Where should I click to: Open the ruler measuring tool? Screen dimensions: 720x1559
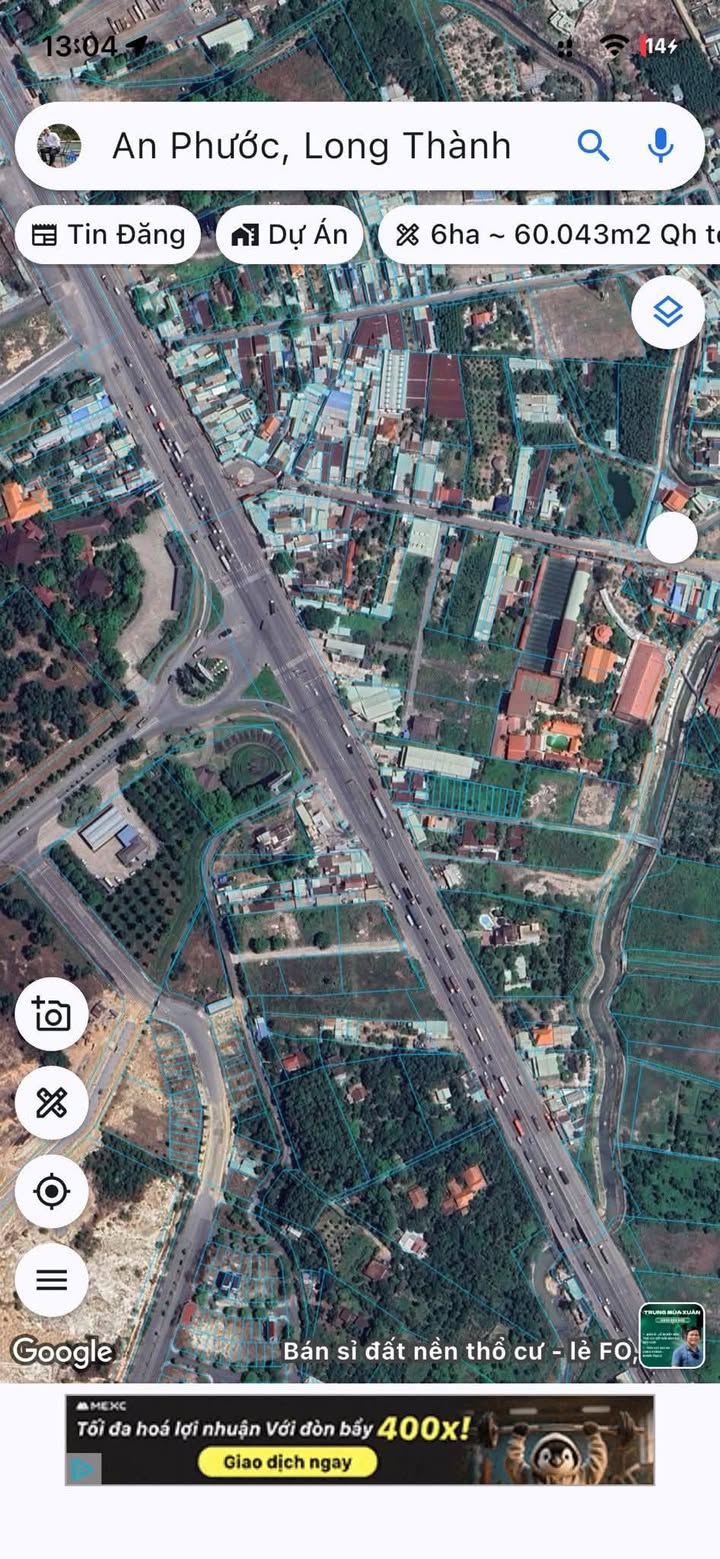coord(52,1103)
